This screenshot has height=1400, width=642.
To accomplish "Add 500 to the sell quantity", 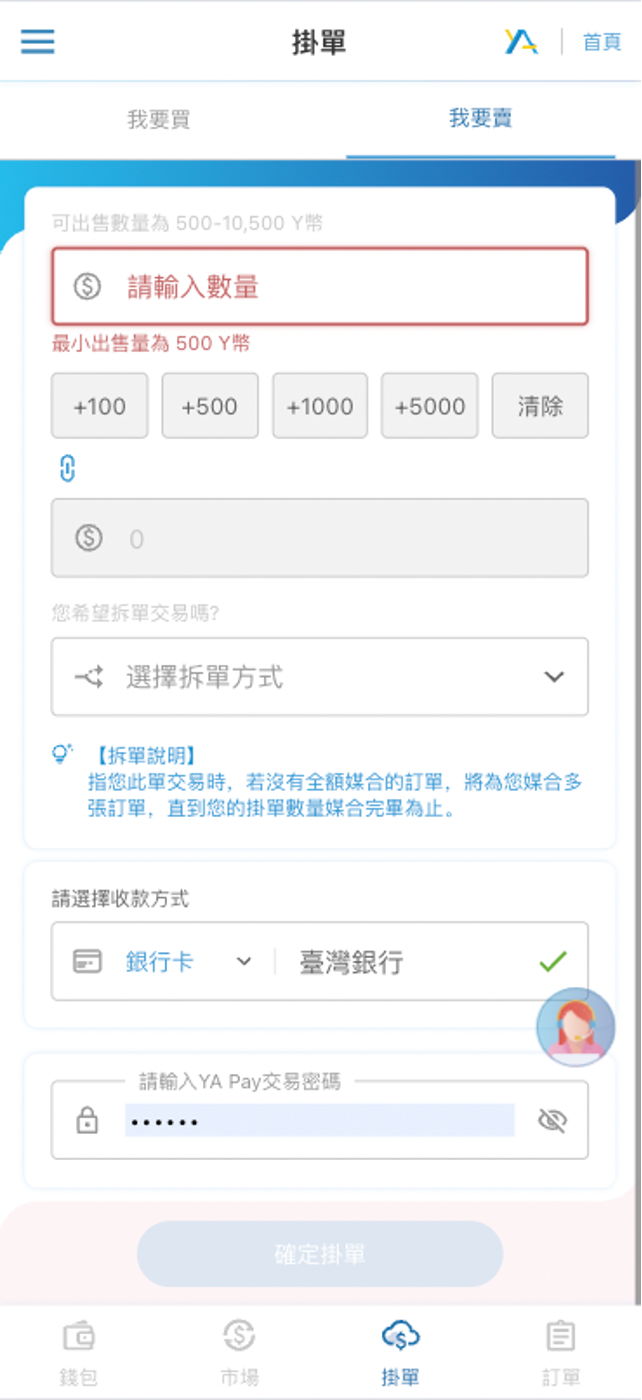I will 210,406.
